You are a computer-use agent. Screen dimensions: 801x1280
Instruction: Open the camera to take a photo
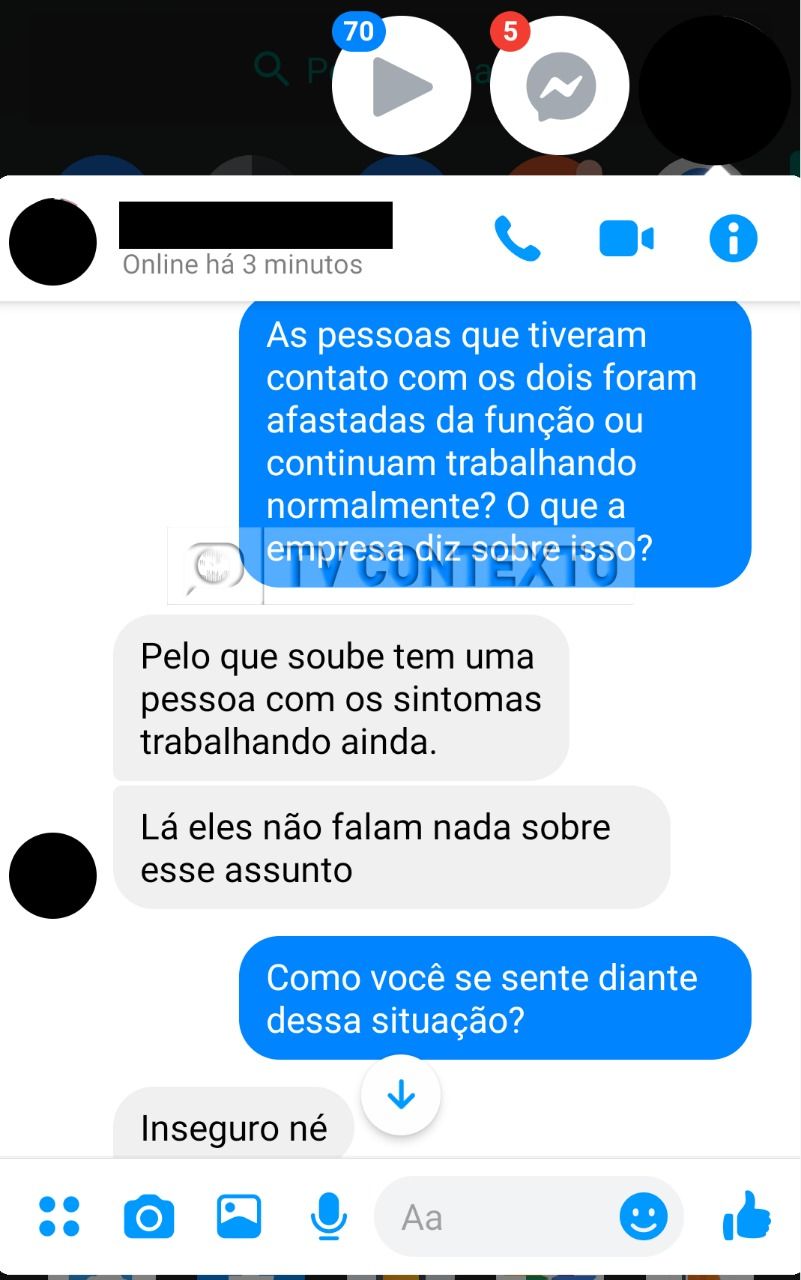click(x=149, y=1217)
